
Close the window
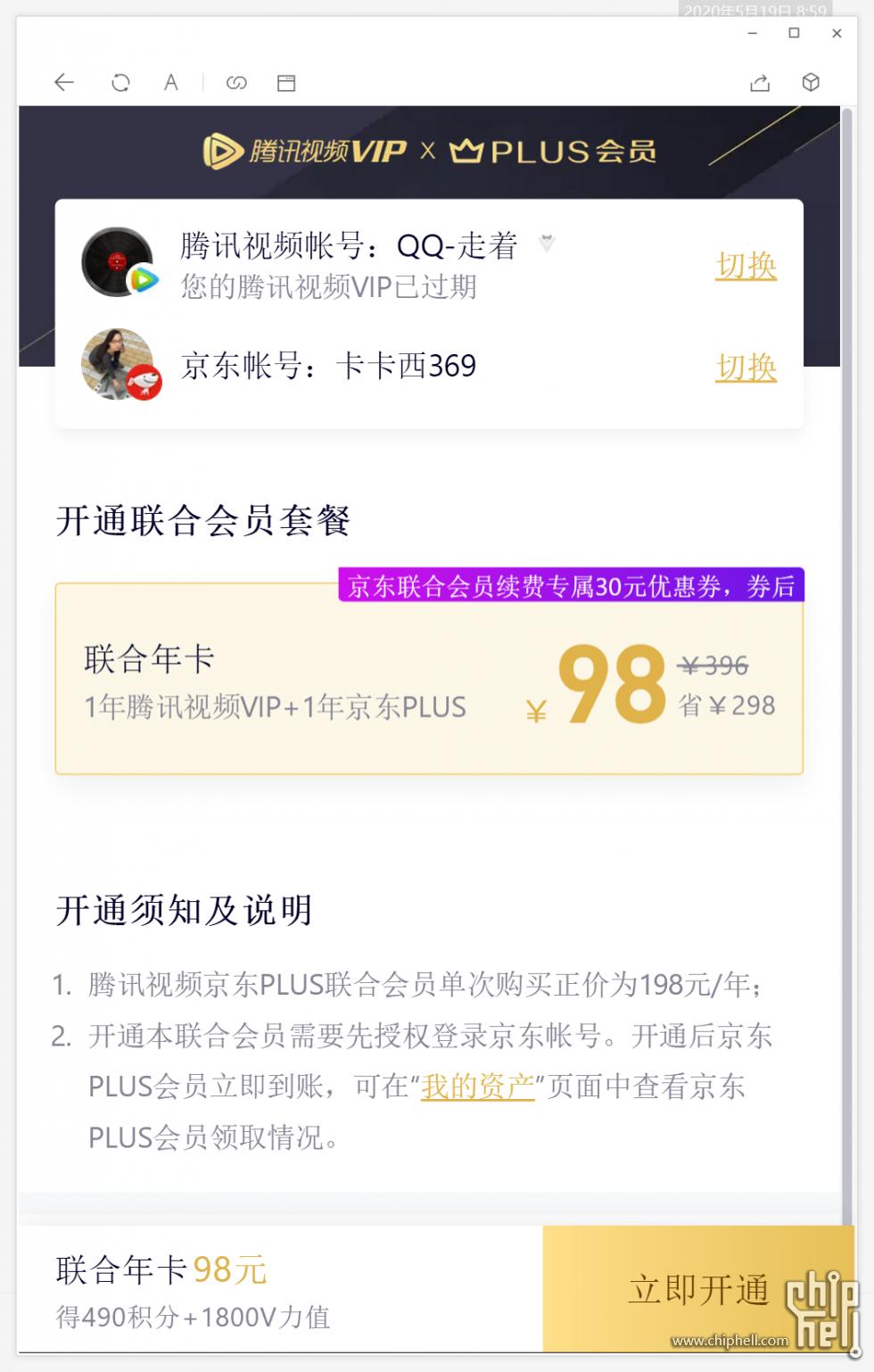(x=837, y=34)
